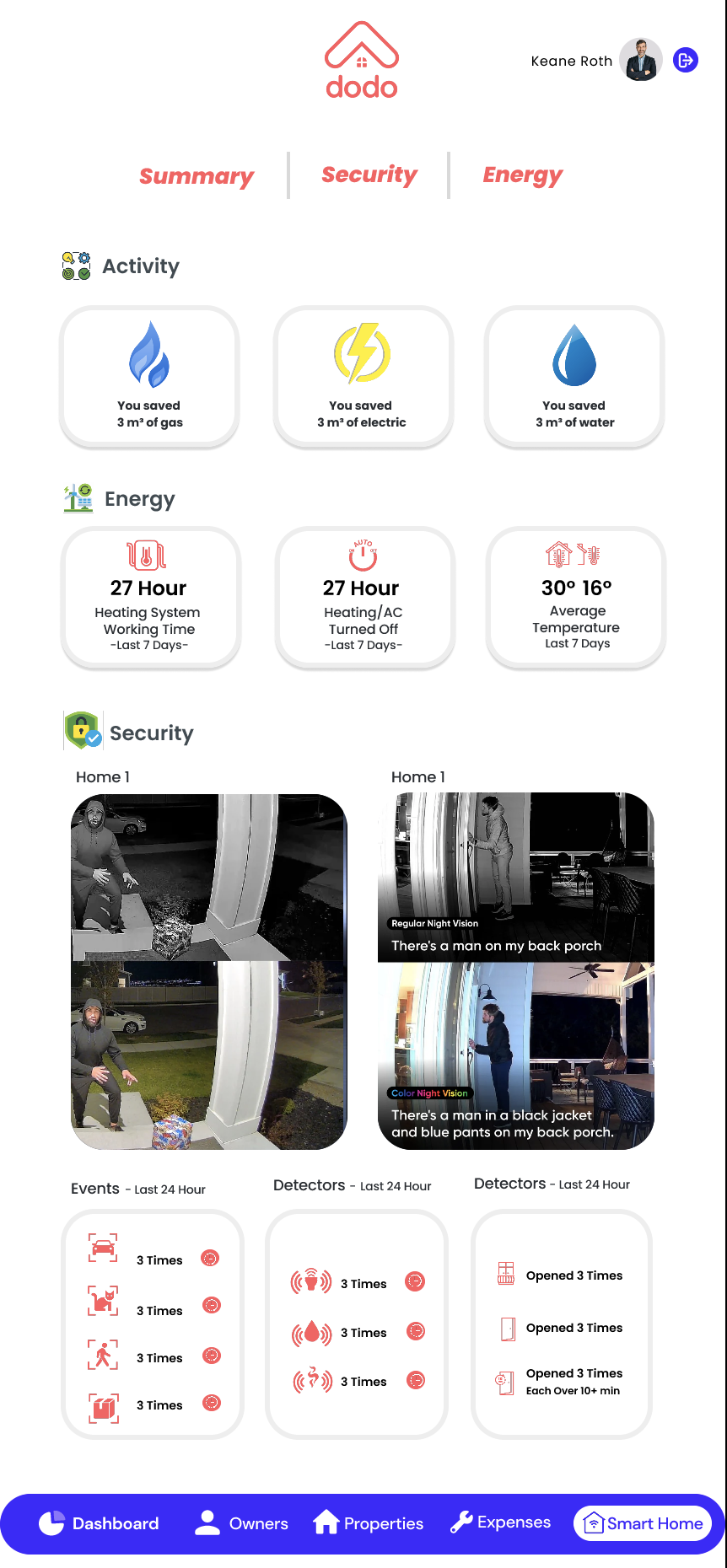
Task: Go to Dashboard in bottom navigation
Action: 99,1523
